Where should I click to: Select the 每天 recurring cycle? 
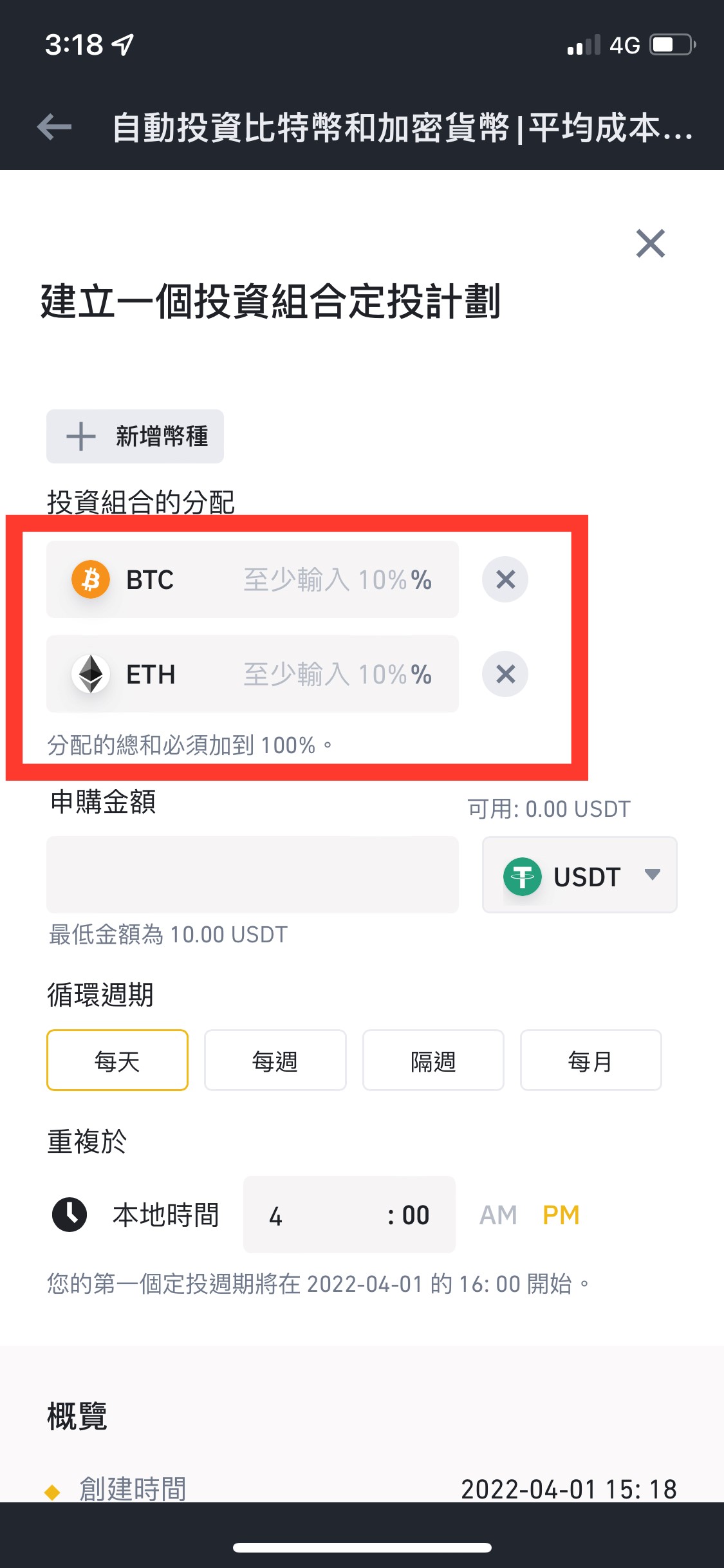point(117,1060)
